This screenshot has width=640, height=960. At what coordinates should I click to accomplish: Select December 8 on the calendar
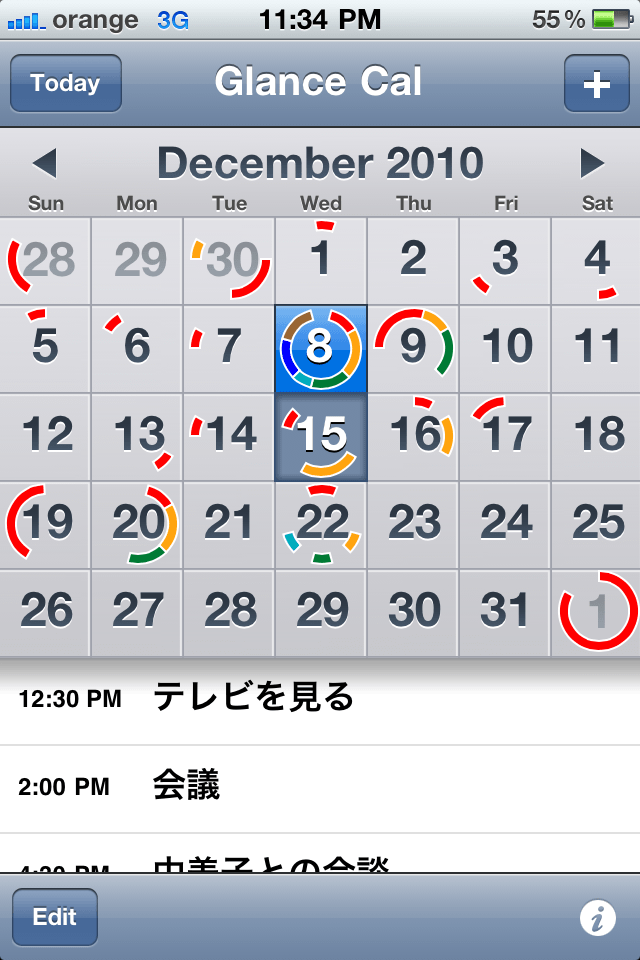(x=321, y=348)
